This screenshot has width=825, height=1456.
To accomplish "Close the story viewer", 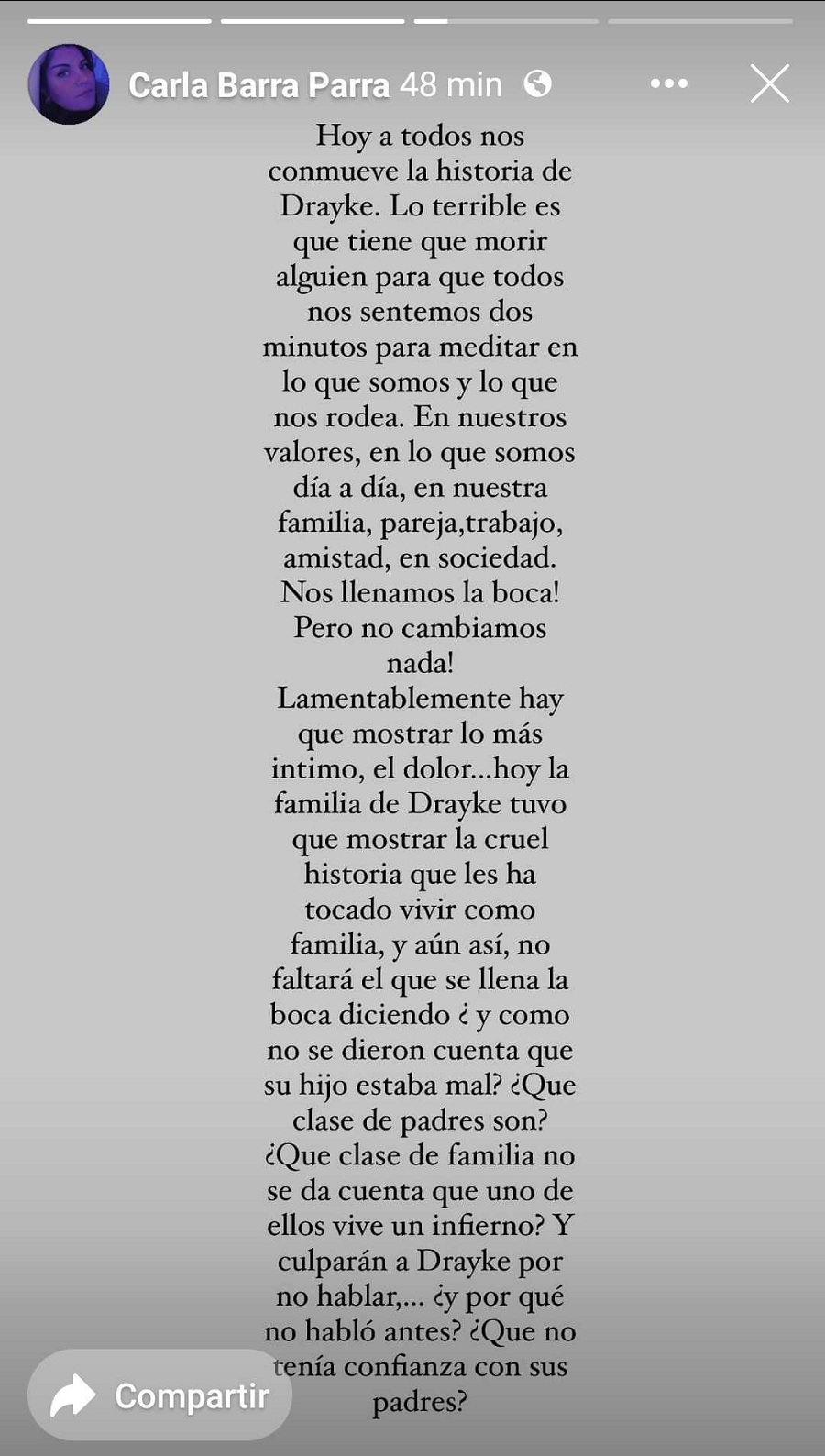I will pyautogui.click(x=769, y=83).
